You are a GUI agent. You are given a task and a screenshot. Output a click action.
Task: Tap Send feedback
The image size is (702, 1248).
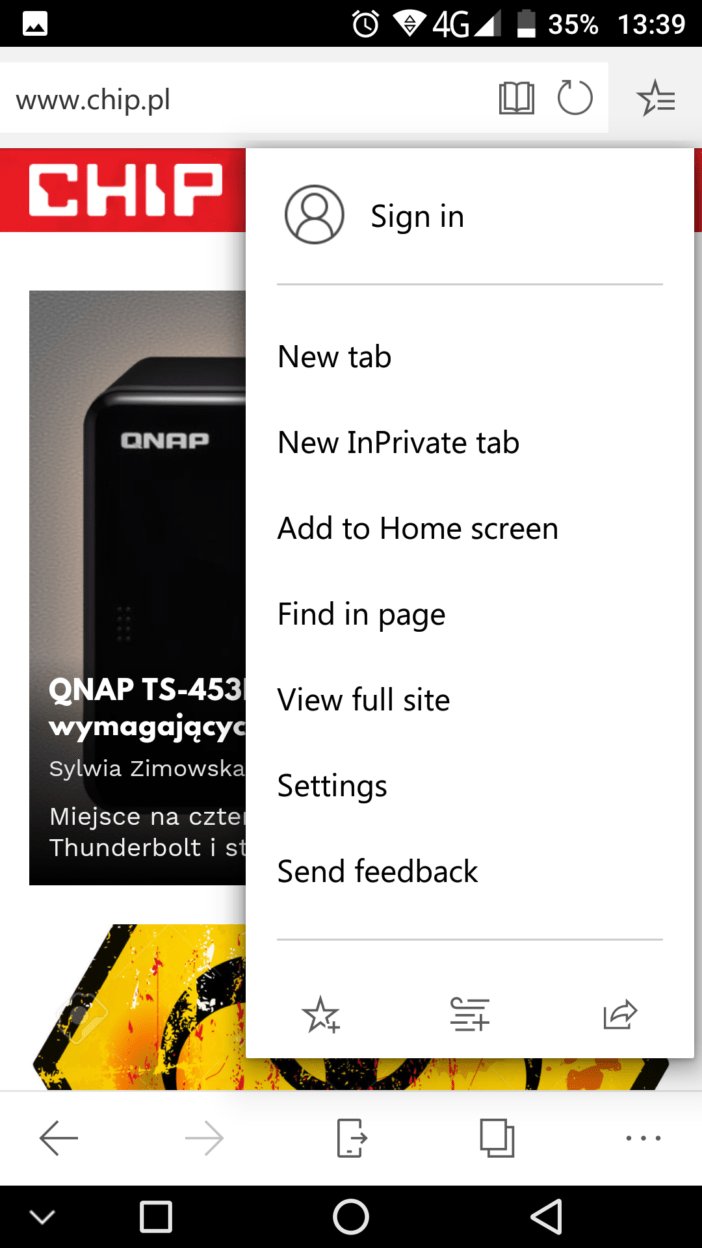click(377, 872)
